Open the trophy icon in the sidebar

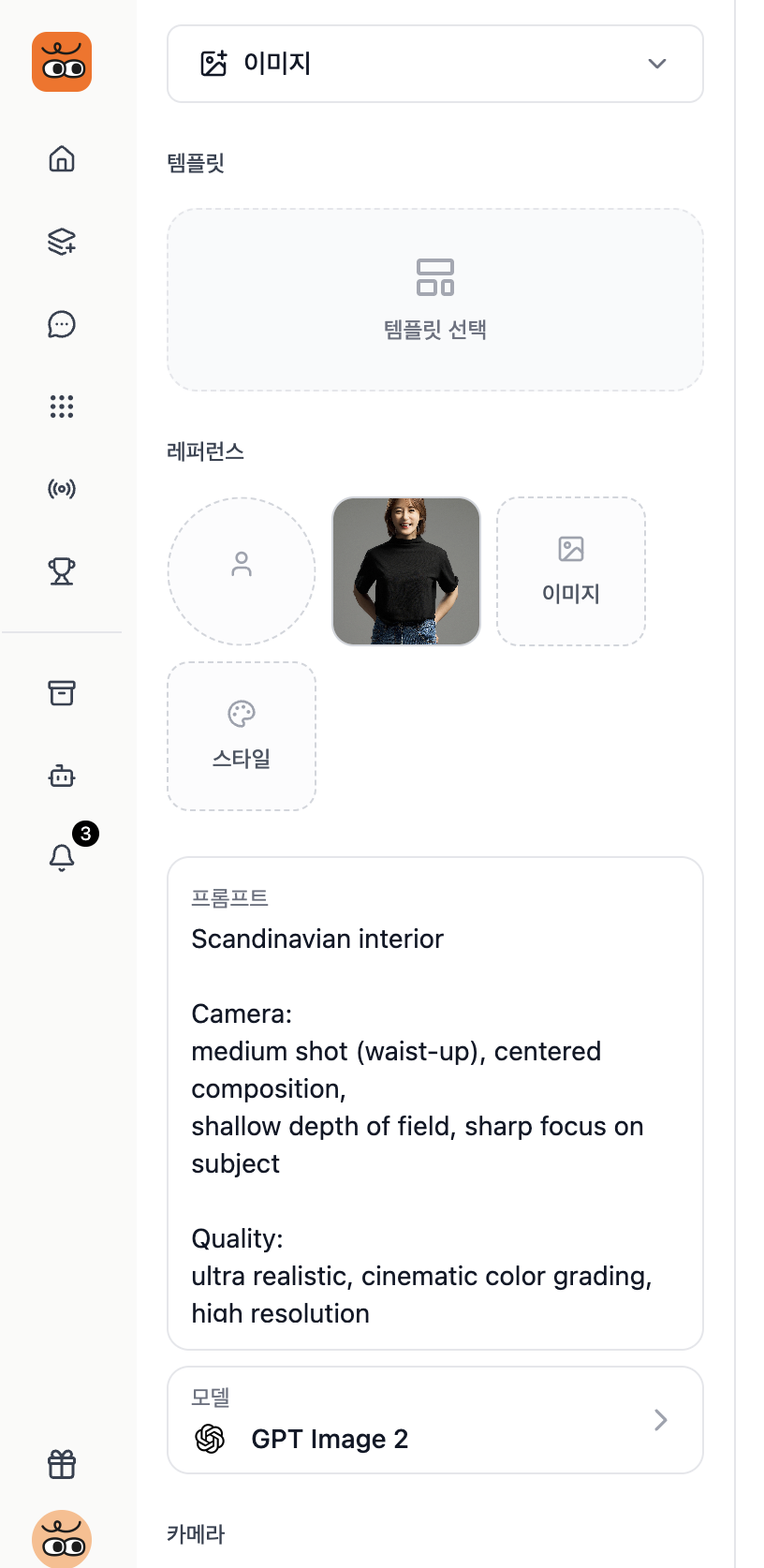[61, 570]
